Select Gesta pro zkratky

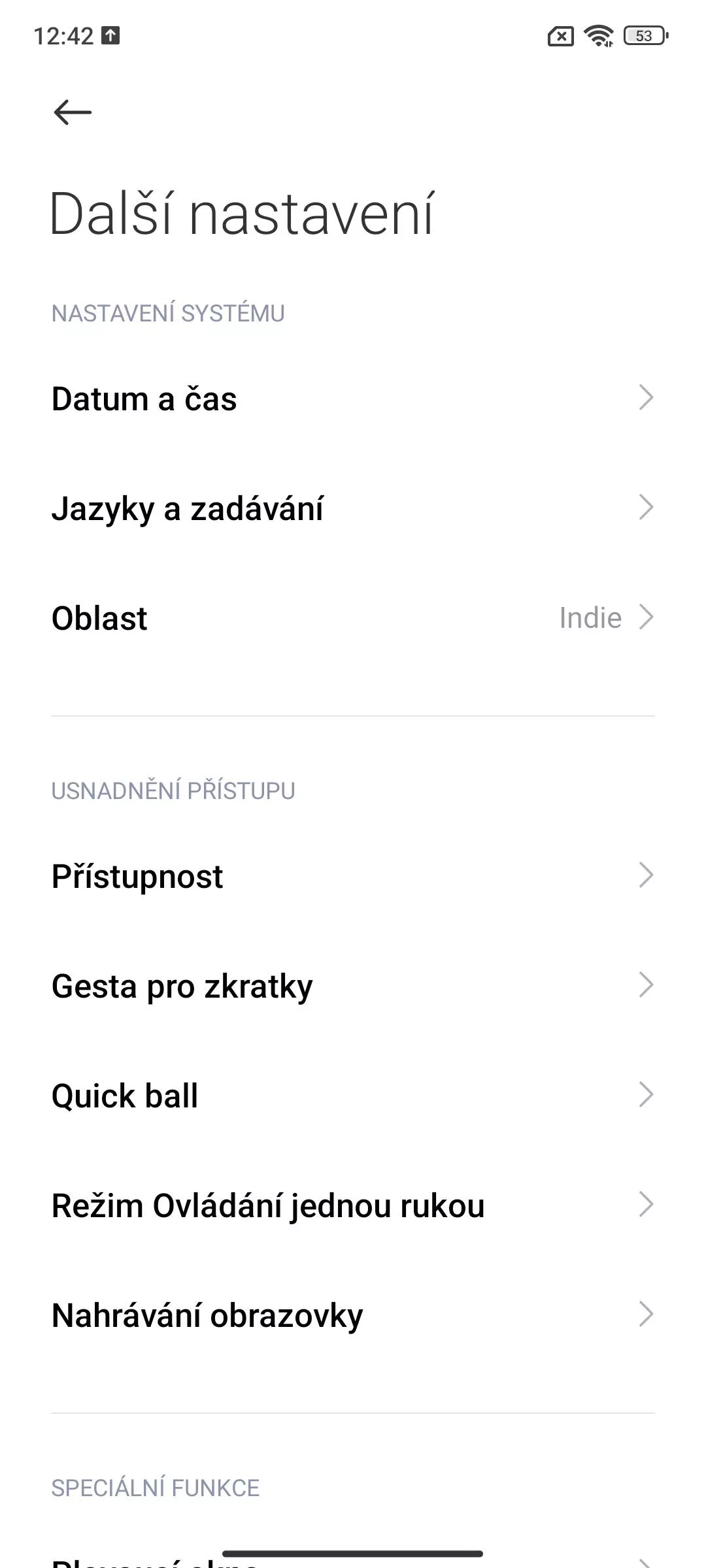(353, 985)
